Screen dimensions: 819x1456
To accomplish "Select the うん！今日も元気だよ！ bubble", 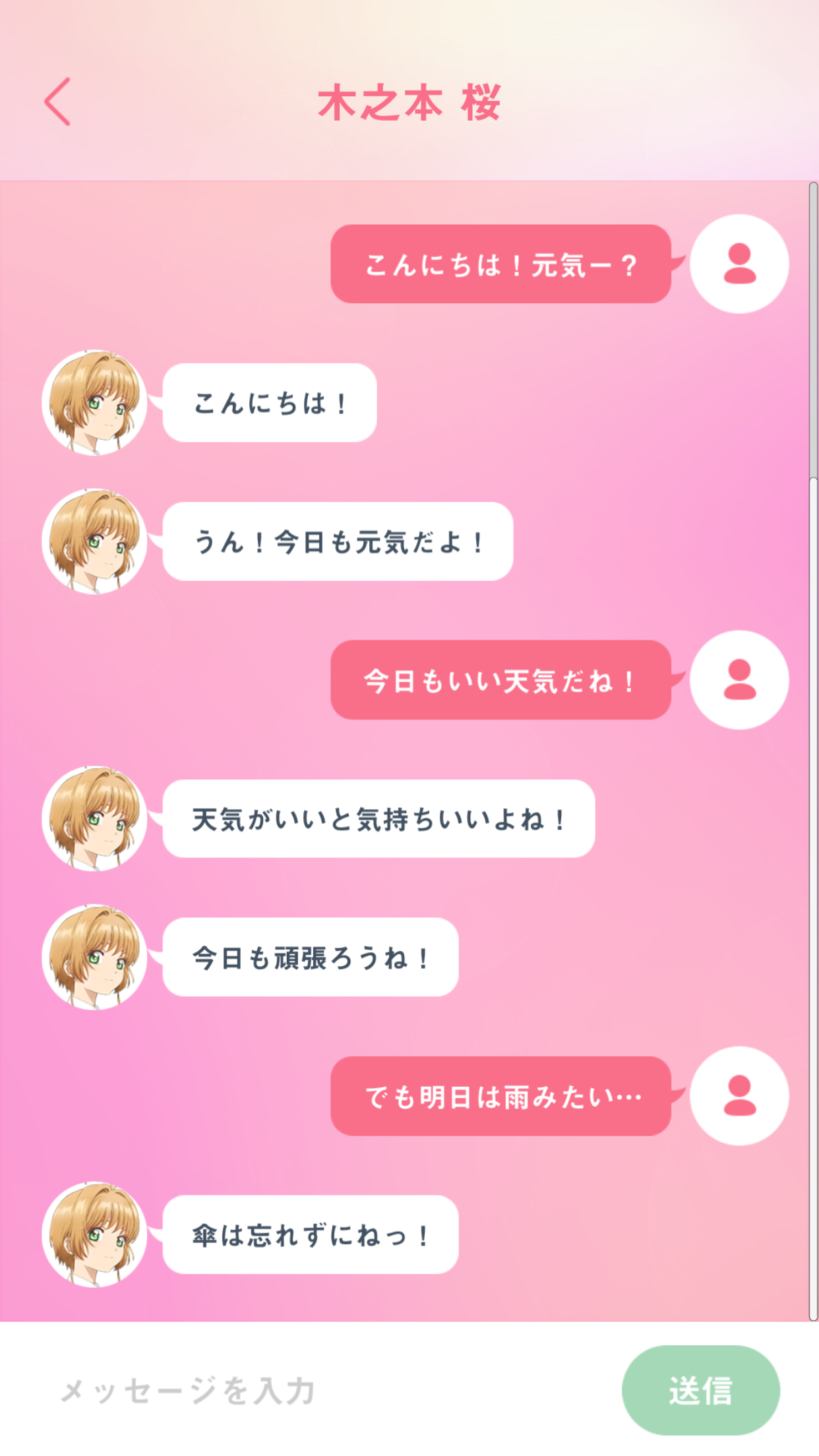I will coord(338,541).
